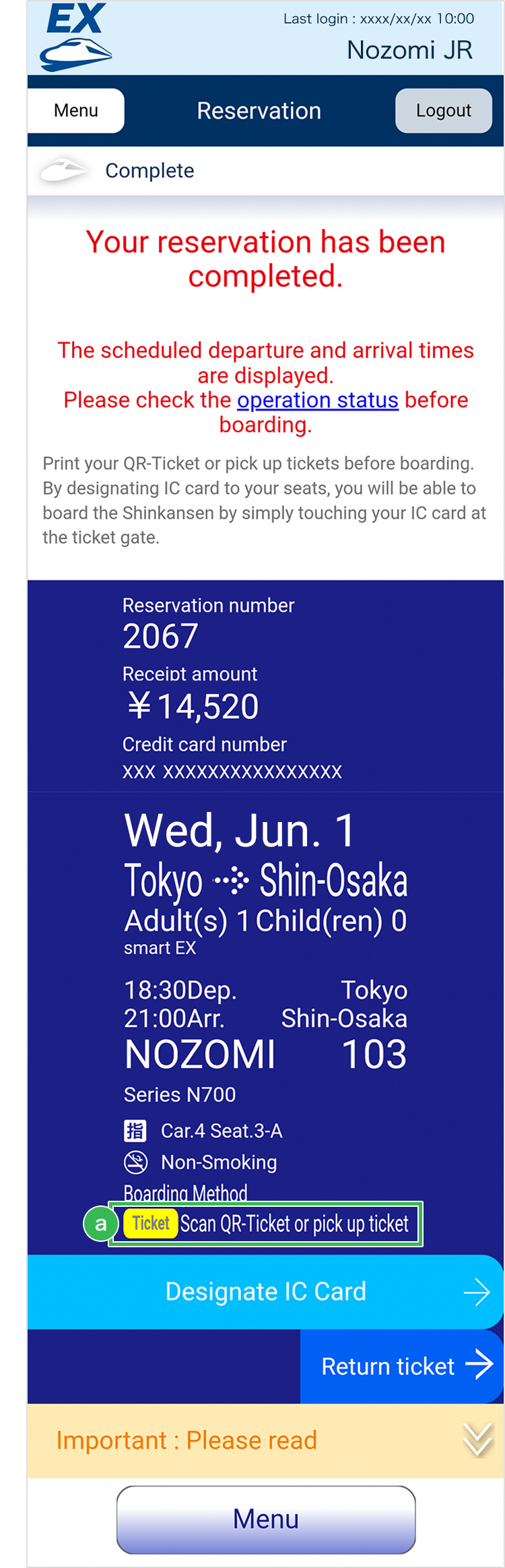This screenshot has height=1568, width=505.
Task: Designate IC Card for this reservation
Action: click(x=265, y=1292)
